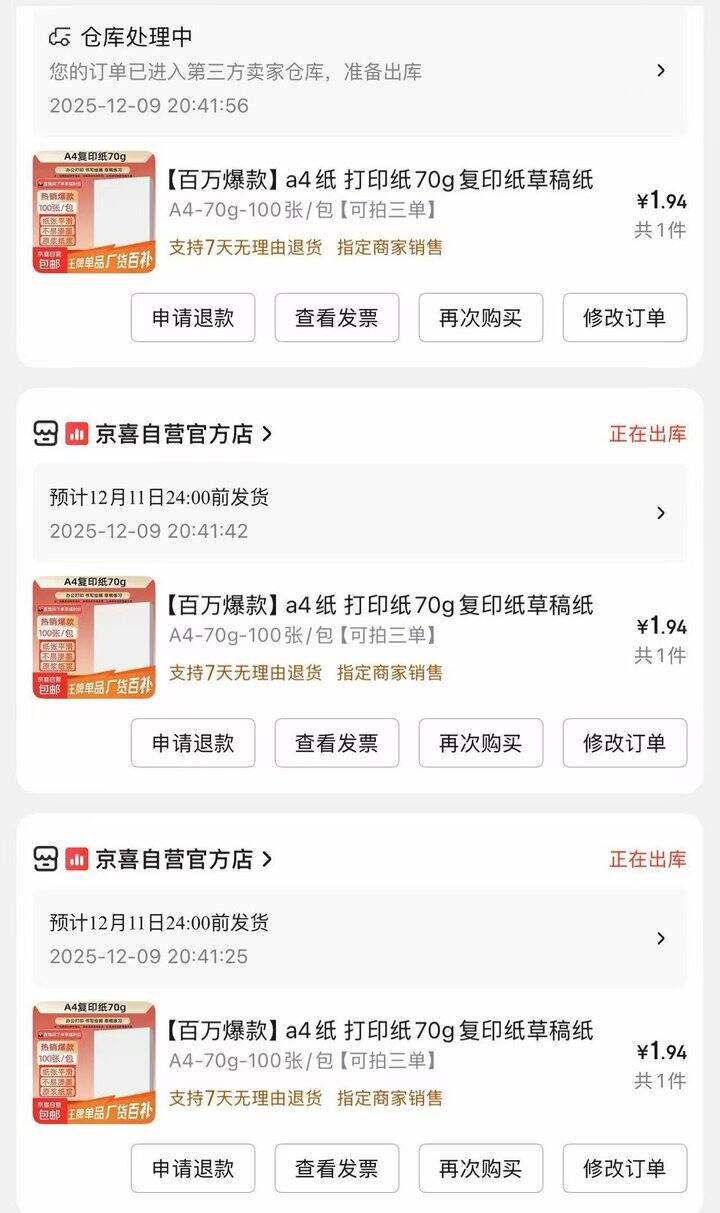Open the 京喜自营官方店 store above the 20:41:25 order
The height and width of the screenshot is (1213, 720).
tap(174, 859)
